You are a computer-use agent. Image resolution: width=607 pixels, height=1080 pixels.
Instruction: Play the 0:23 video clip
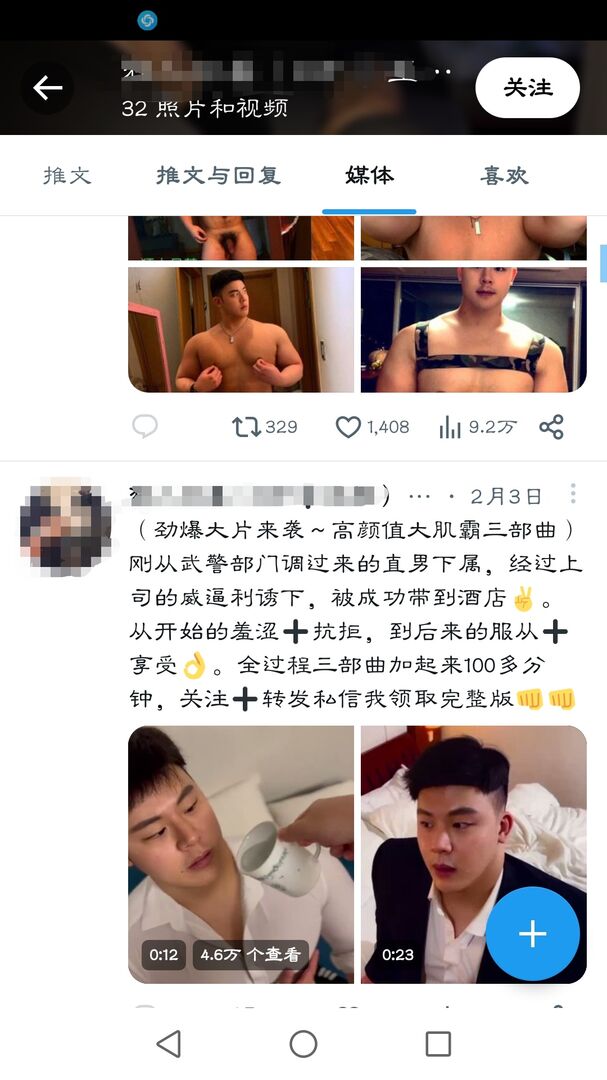click(x=440, y=854)
